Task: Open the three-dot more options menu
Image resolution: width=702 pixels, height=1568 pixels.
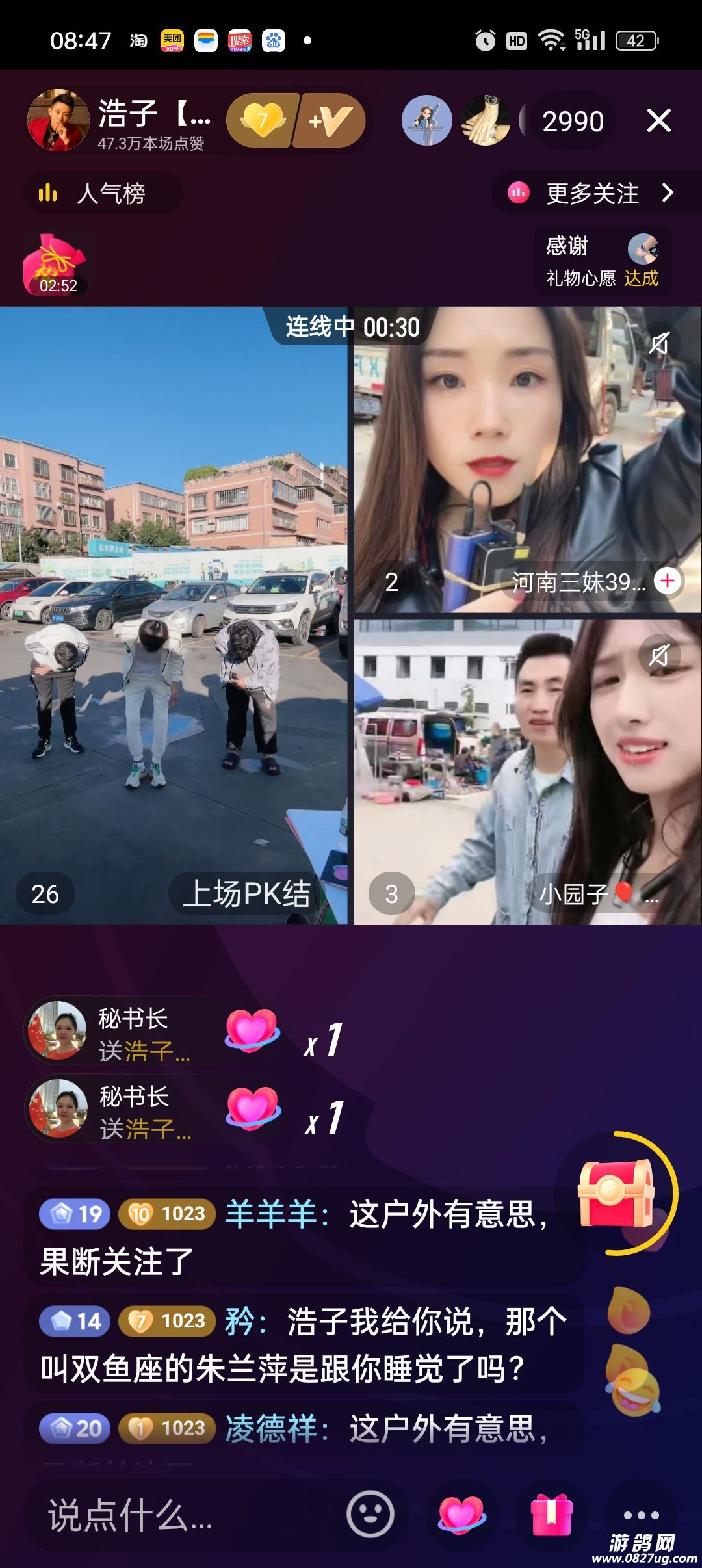Action: tap(641, 1515)
